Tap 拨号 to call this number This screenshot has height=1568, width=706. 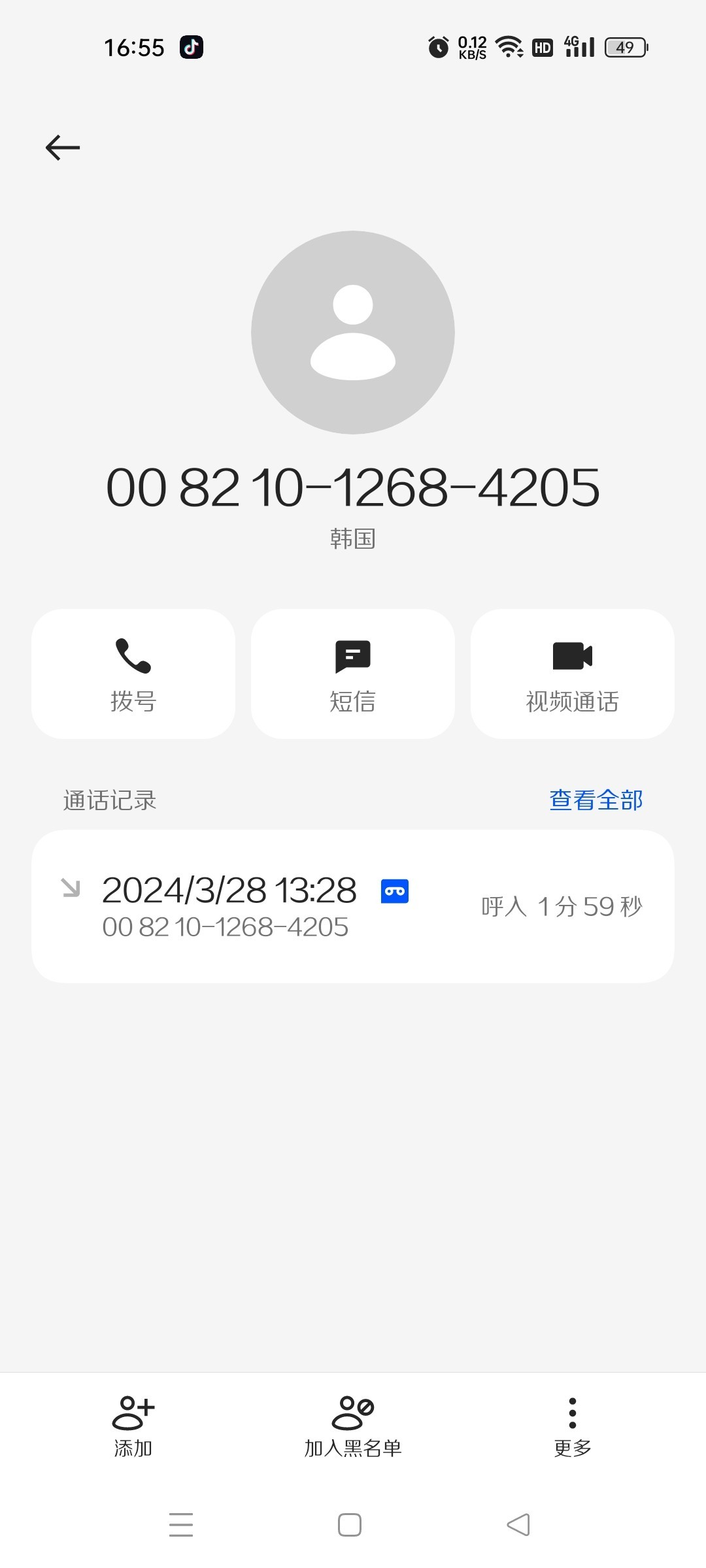coord(133,674)
